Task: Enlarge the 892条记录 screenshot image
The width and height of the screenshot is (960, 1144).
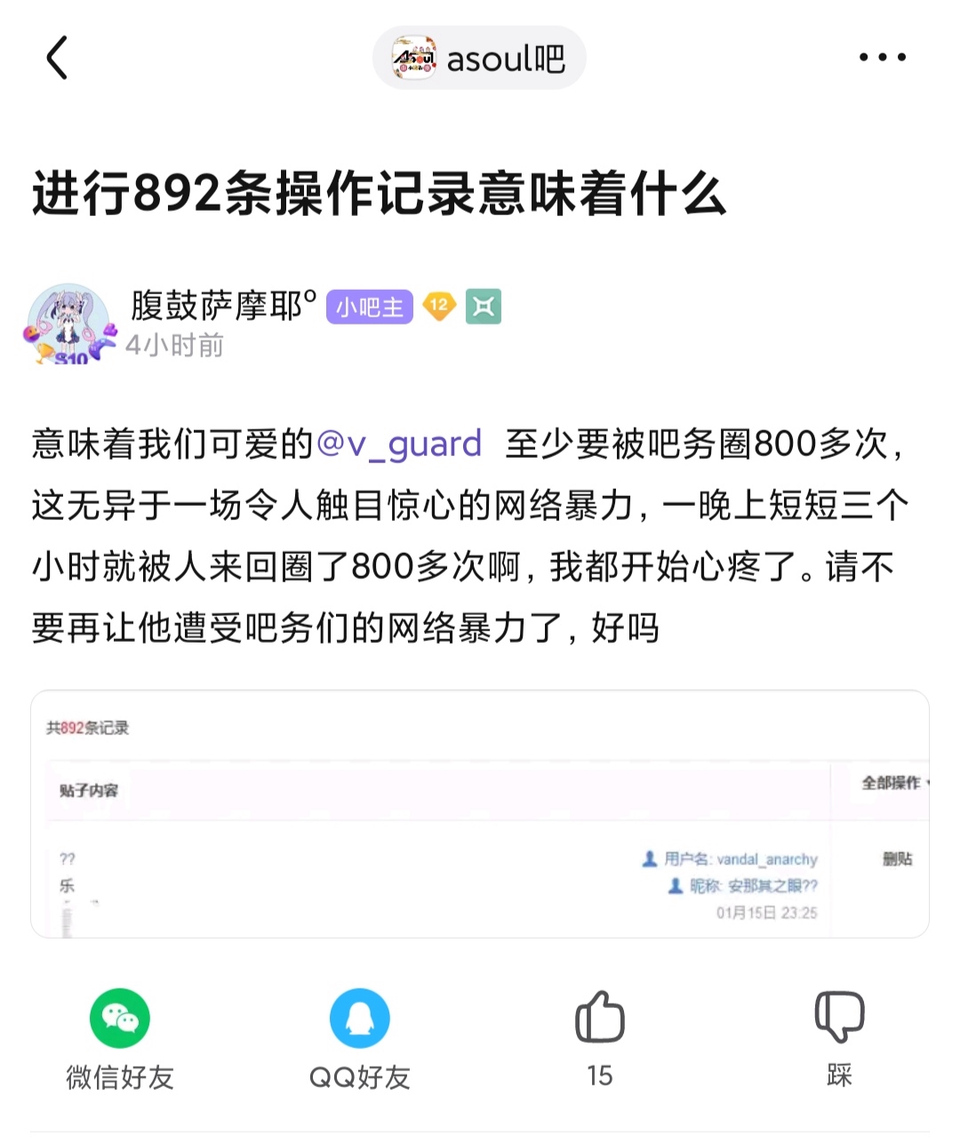Action: [x=480, y=814]
